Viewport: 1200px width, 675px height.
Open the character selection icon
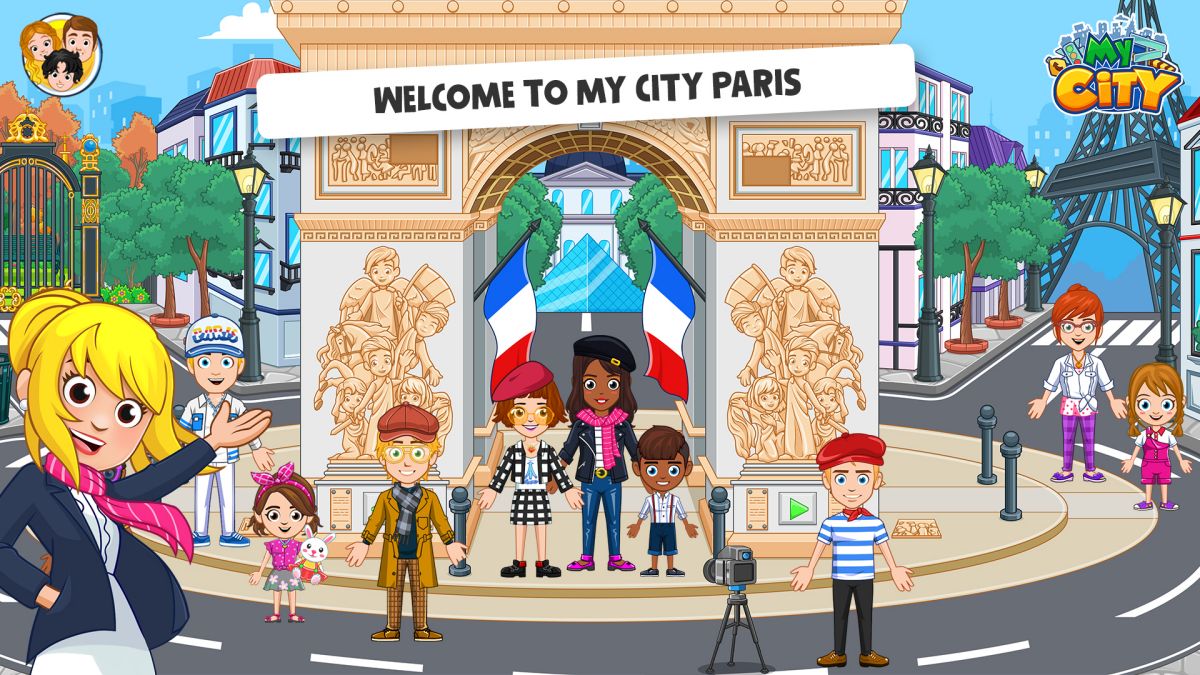[61, 54]
